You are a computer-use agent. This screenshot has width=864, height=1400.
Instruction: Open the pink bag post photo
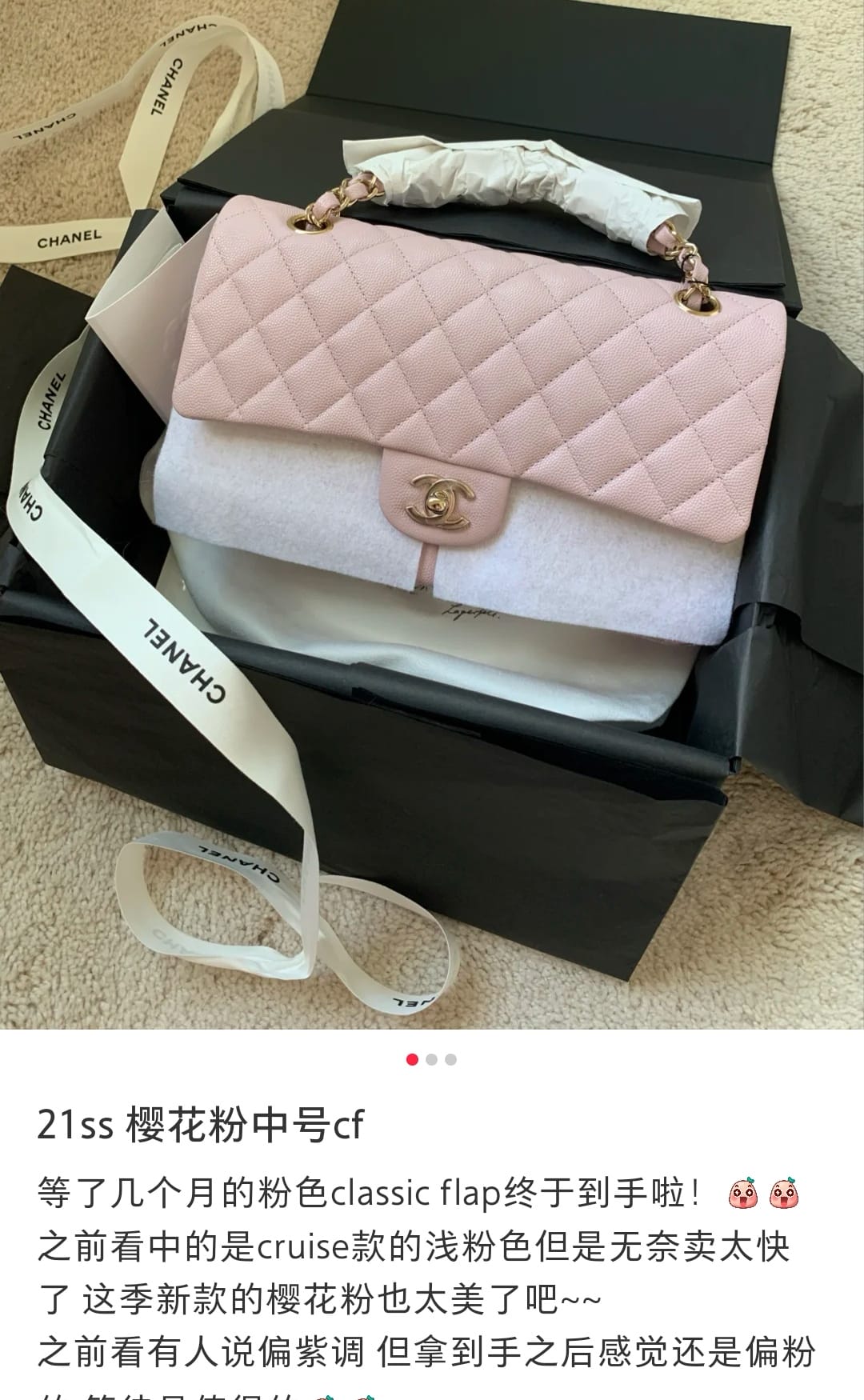pos(432,514)
